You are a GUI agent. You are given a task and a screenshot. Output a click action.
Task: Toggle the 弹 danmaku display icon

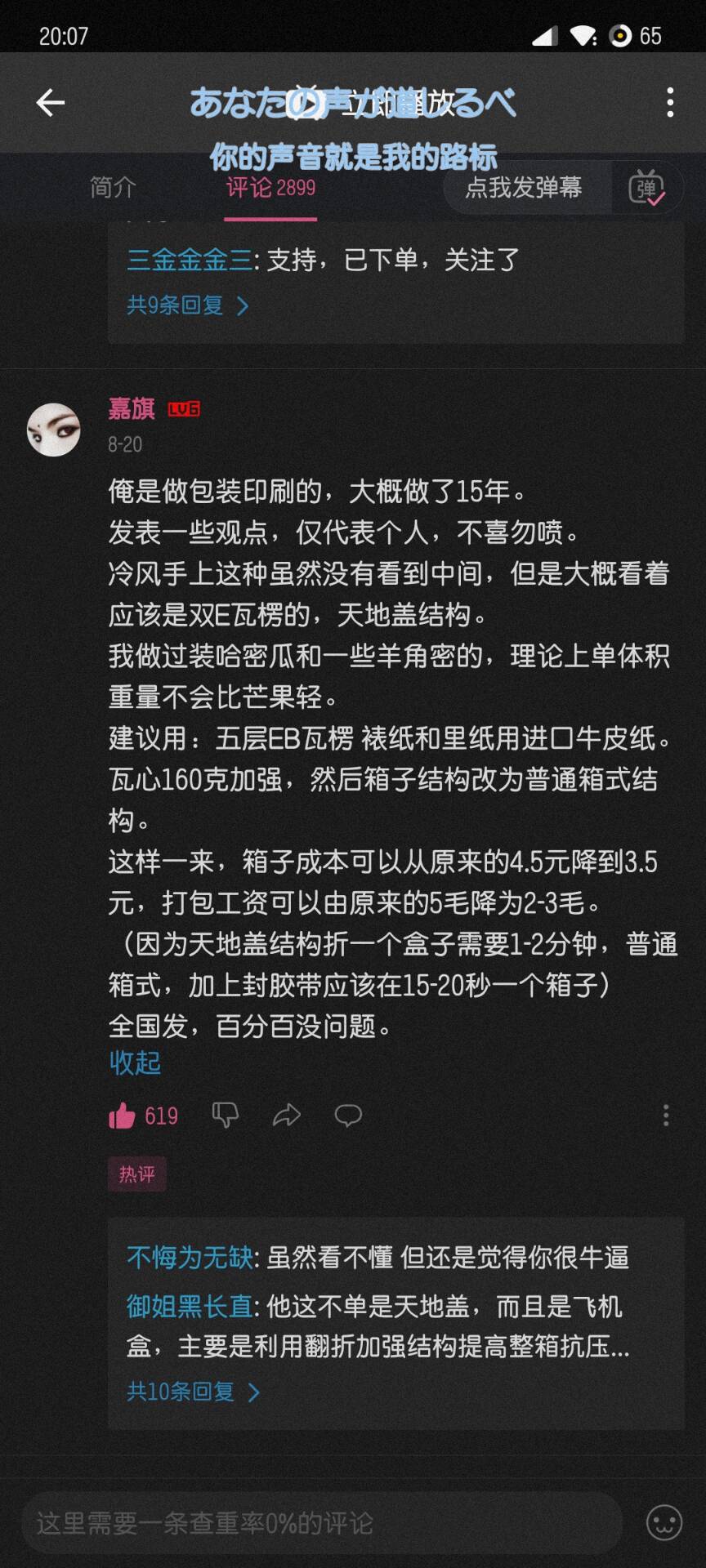tap(646, 188)
